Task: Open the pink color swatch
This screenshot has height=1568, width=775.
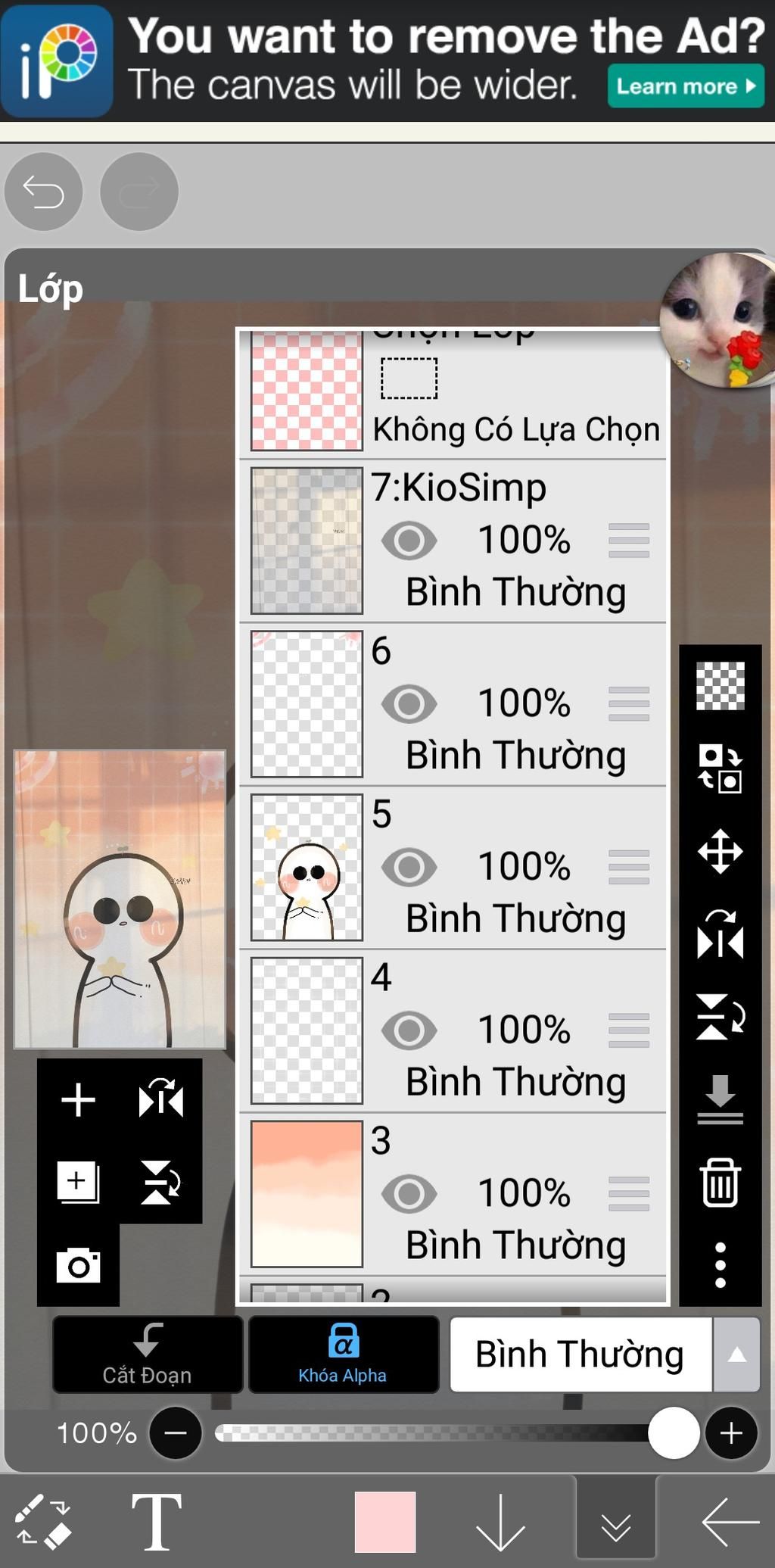Action: [384, 1522]
